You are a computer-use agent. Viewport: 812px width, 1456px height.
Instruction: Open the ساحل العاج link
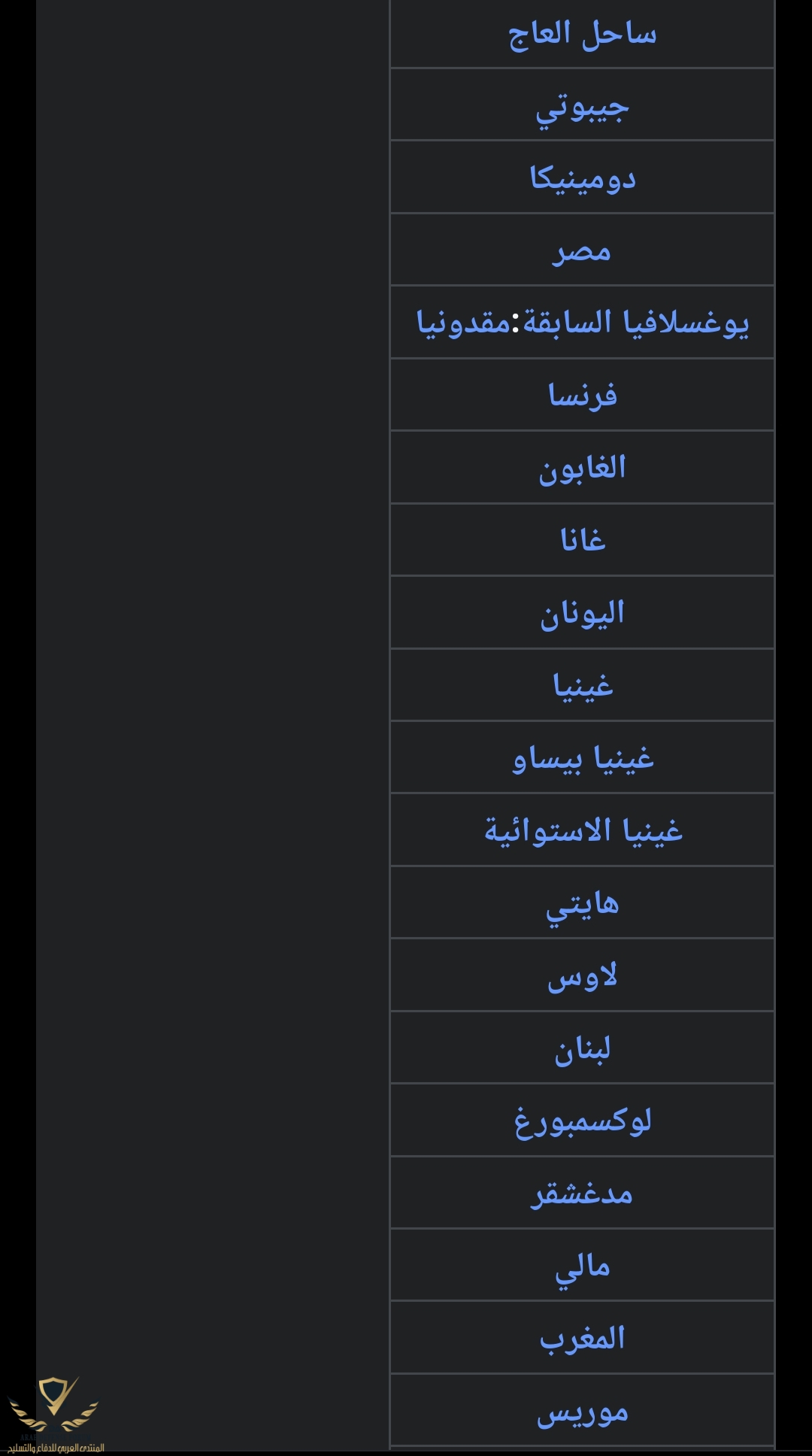pyautogui.click(x=582, y=35)
